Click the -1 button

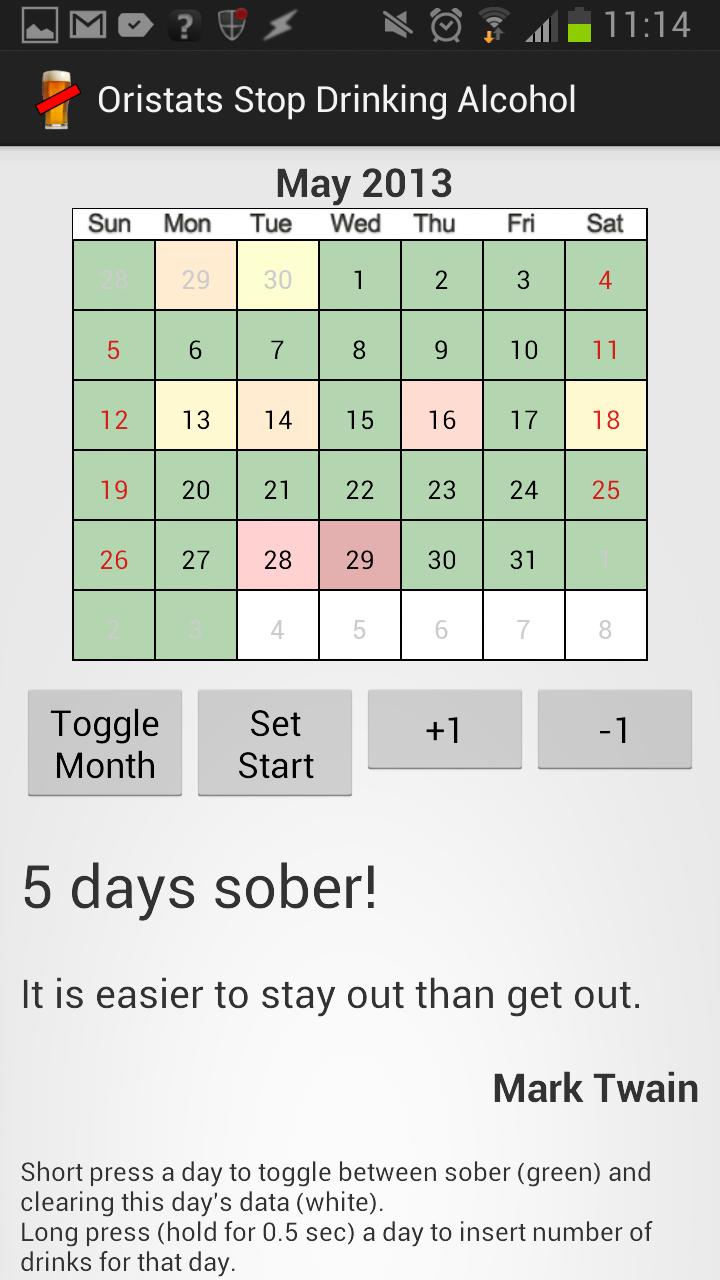click(615, 730)
